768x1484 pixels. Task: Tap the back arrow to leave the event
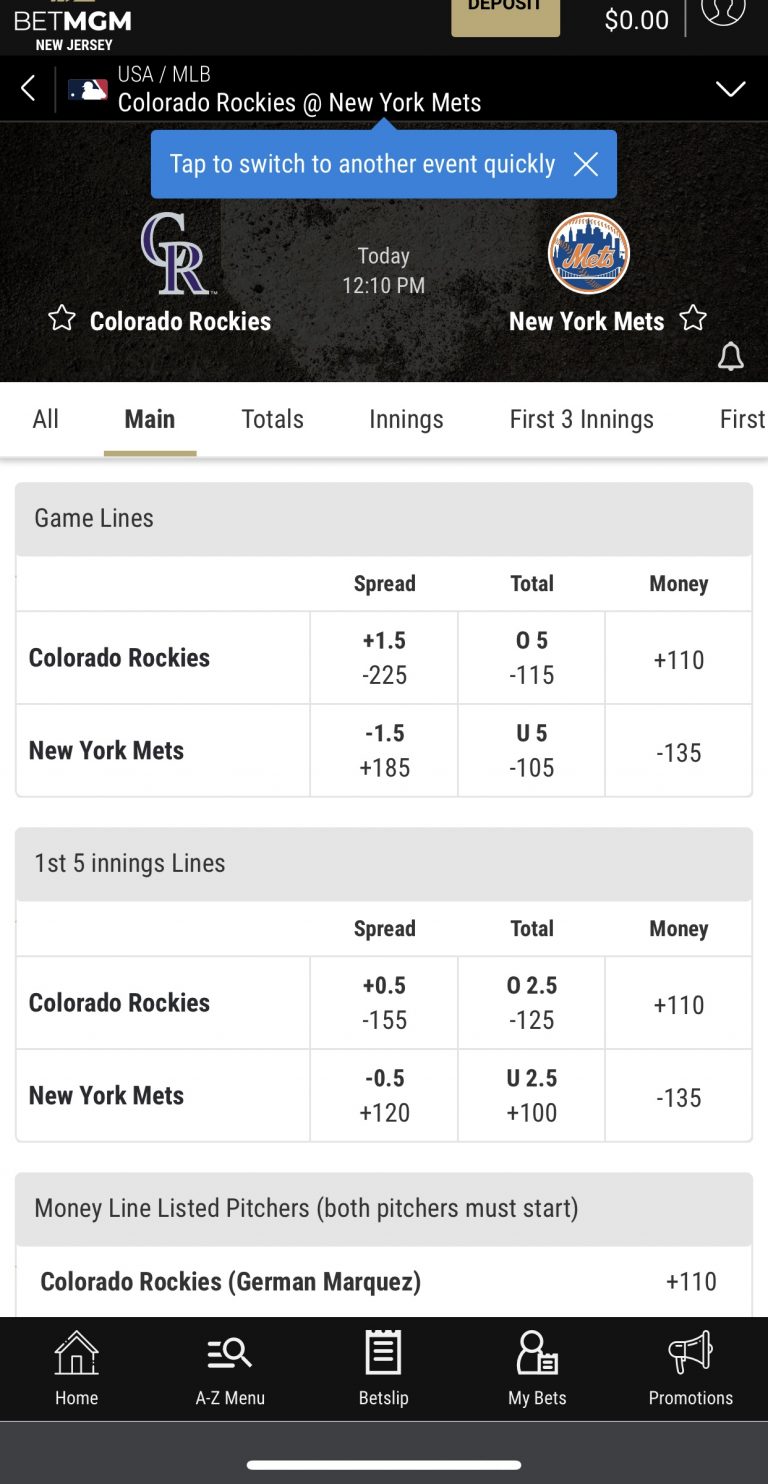(26, 88)
